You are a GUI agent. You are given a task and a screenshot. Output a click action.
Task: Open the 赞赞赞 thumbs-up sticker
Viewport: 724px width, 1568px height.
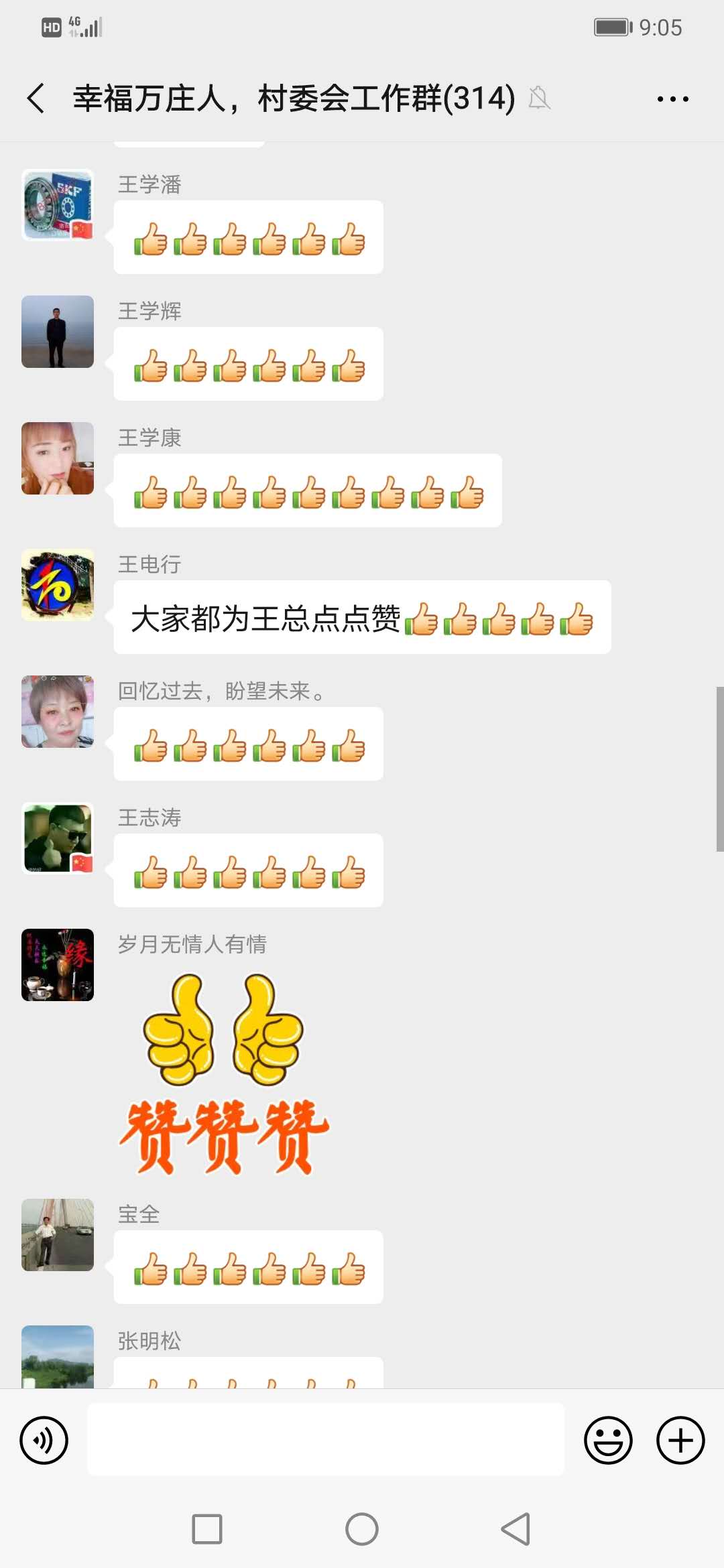pyautogui.click(x=224, y=1073)
